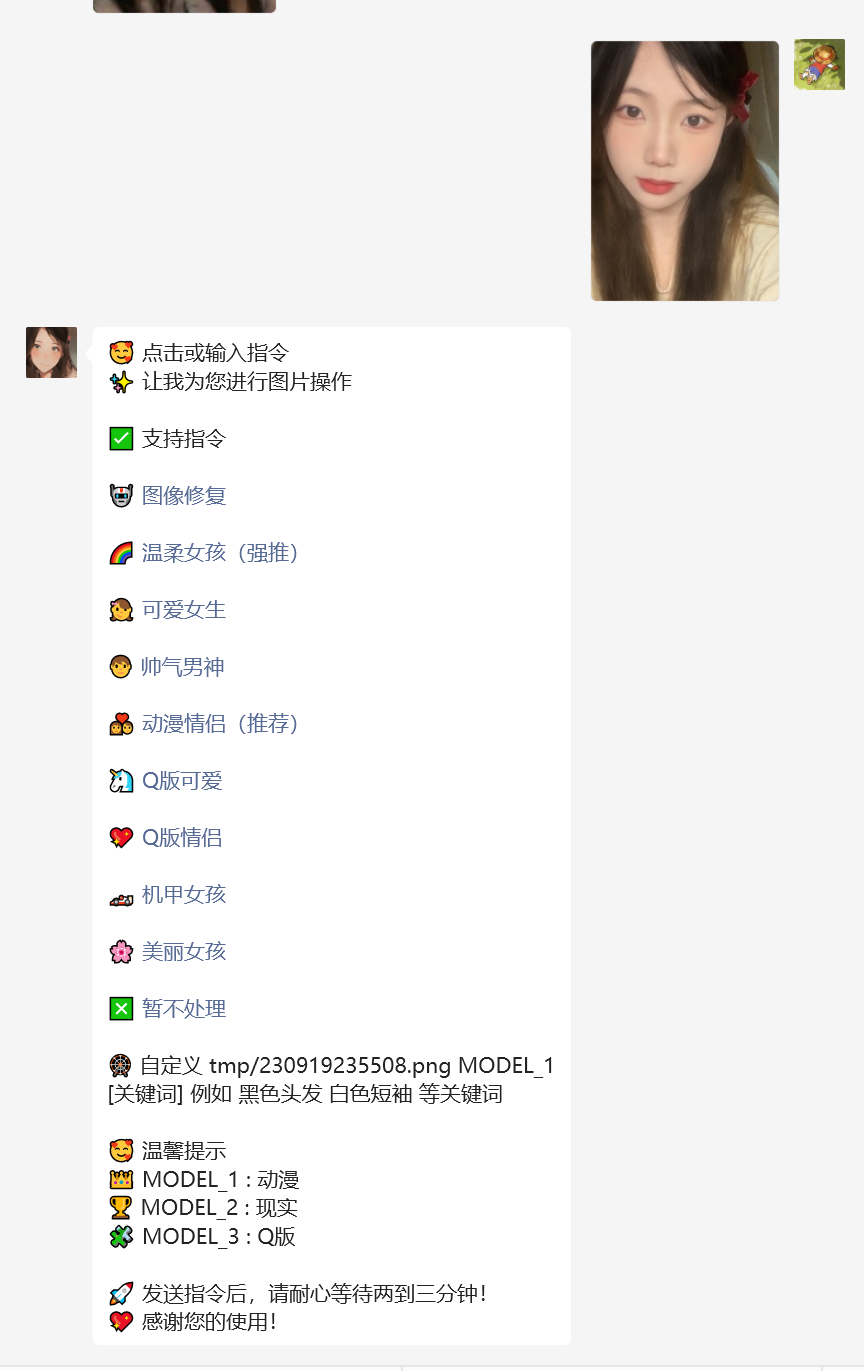Click the dartboard icon before 自定义
Image resolution: width=864 pixels, height=1371 pixels.
click(120, 1064)
